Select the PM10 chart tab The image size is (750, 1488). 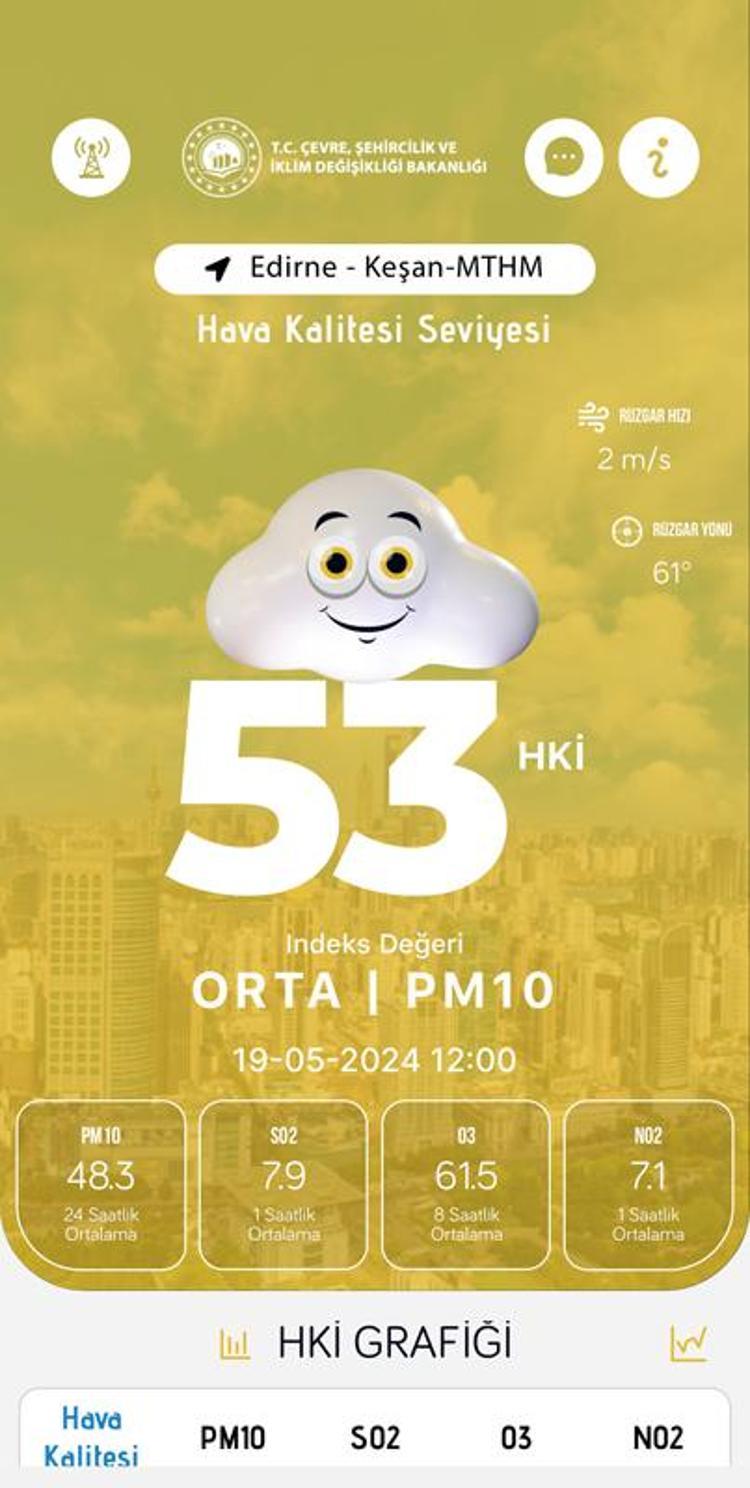233,1438
